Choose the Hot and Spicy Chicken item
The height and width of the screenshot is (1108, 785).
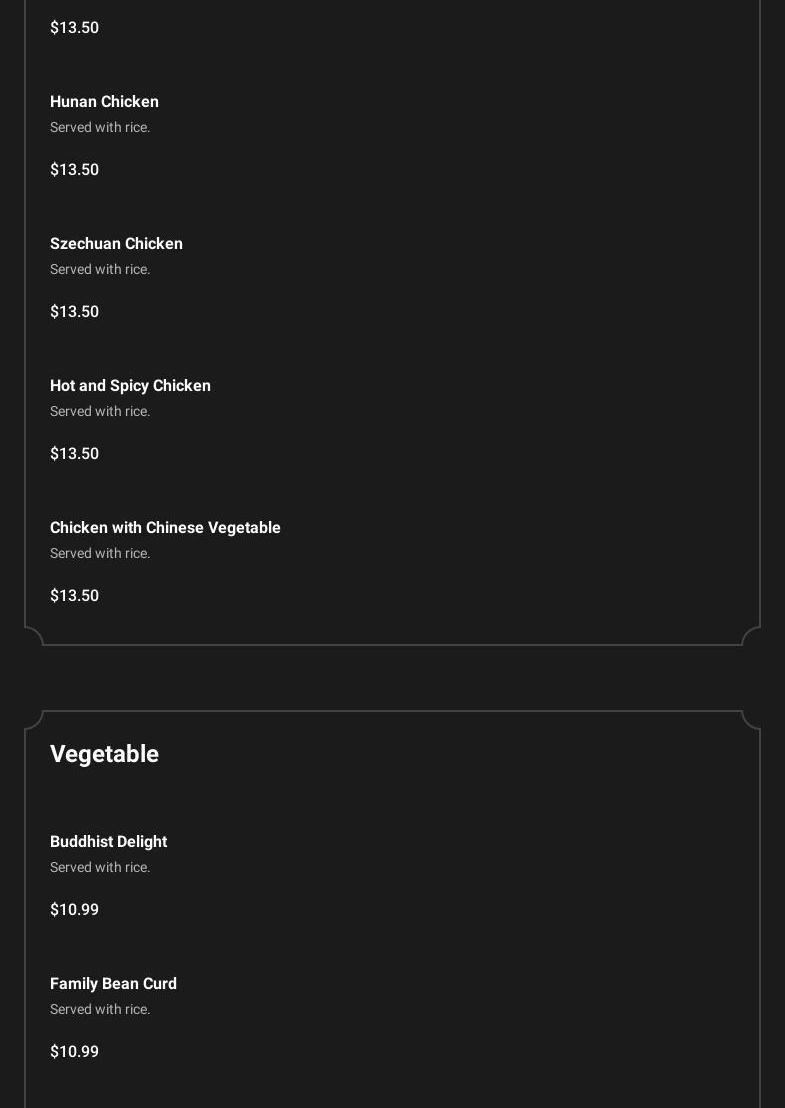130,386
